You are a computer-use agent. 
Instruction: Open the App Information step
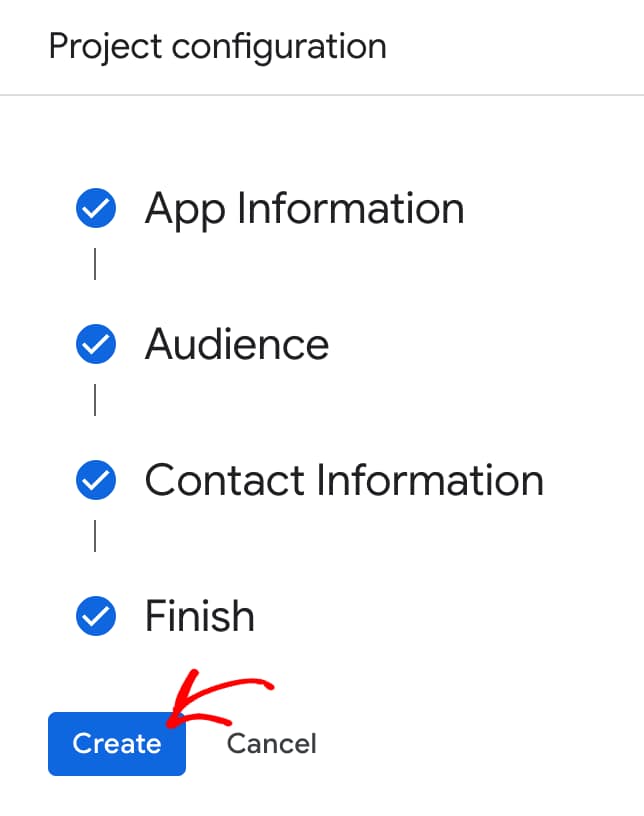click(303, 209)
